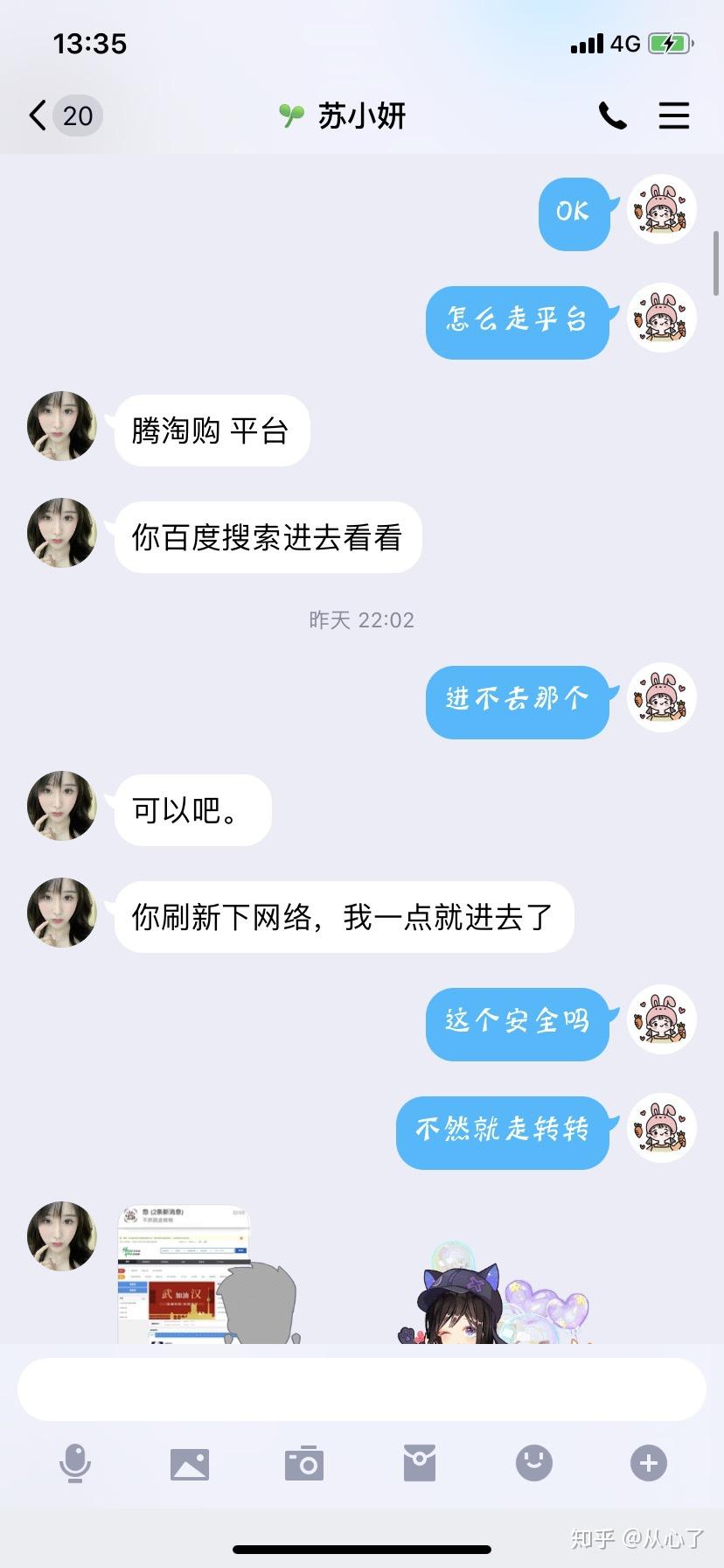Open the photo gallery picker
The height and width of the screenshot is (1568, 724).
coord(190,1463)
